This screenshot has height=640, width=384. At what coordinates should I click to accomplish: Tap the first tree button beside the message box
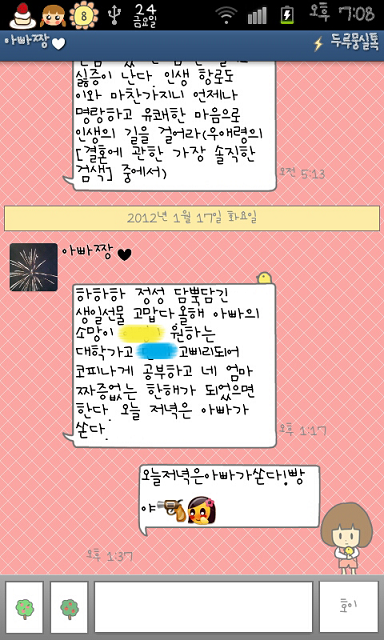24,607
